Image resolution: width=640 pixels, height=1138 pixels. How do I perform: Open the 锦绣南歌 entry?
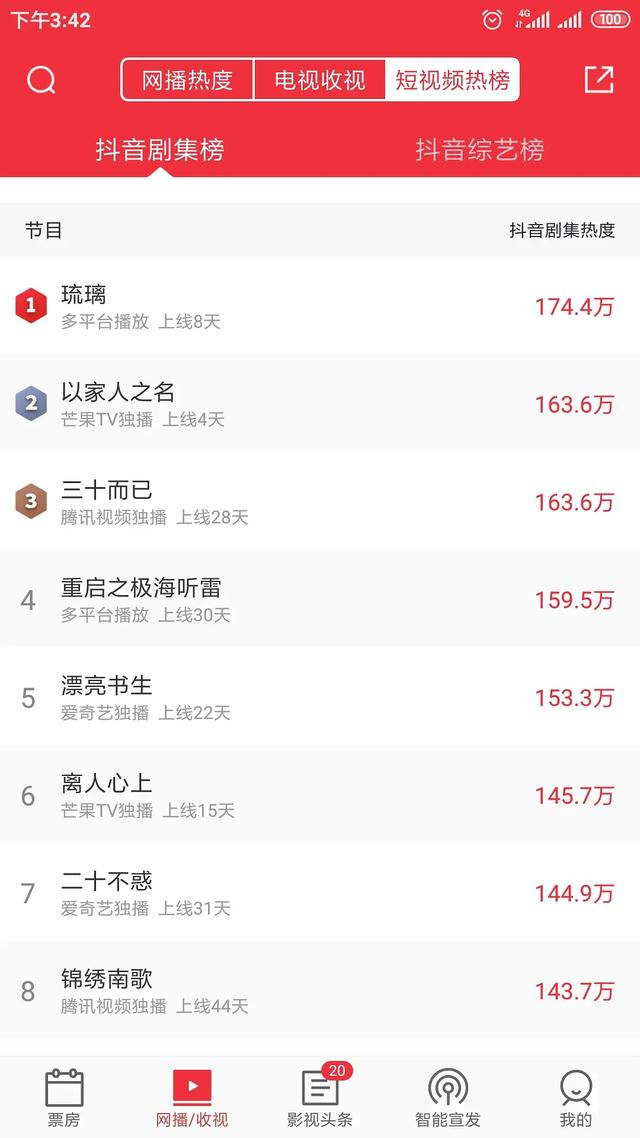coord(320,990)
